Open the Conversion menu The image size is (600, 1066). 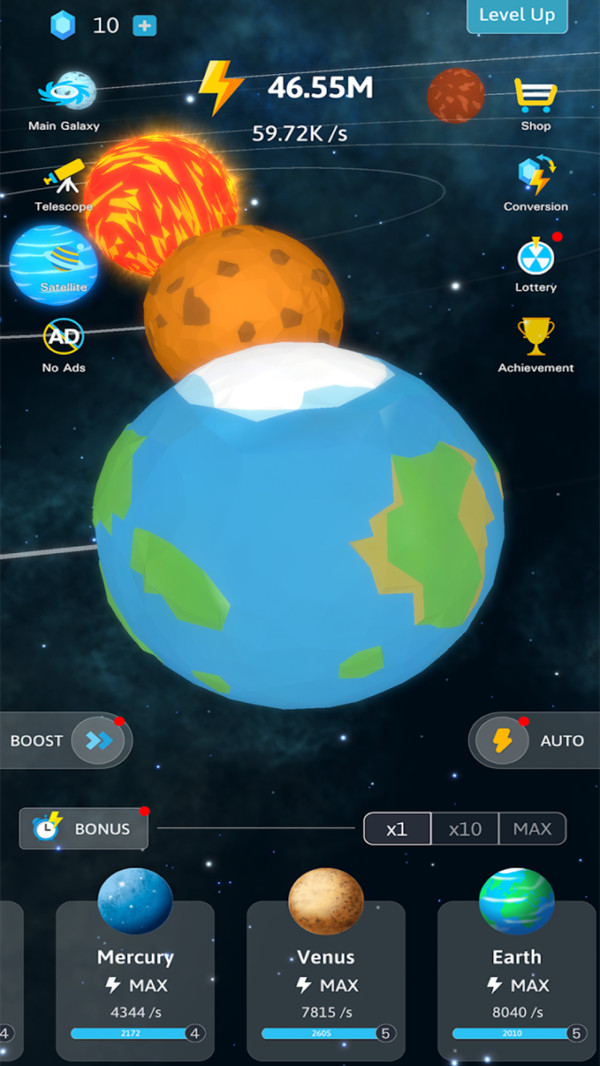pos(535,184)
